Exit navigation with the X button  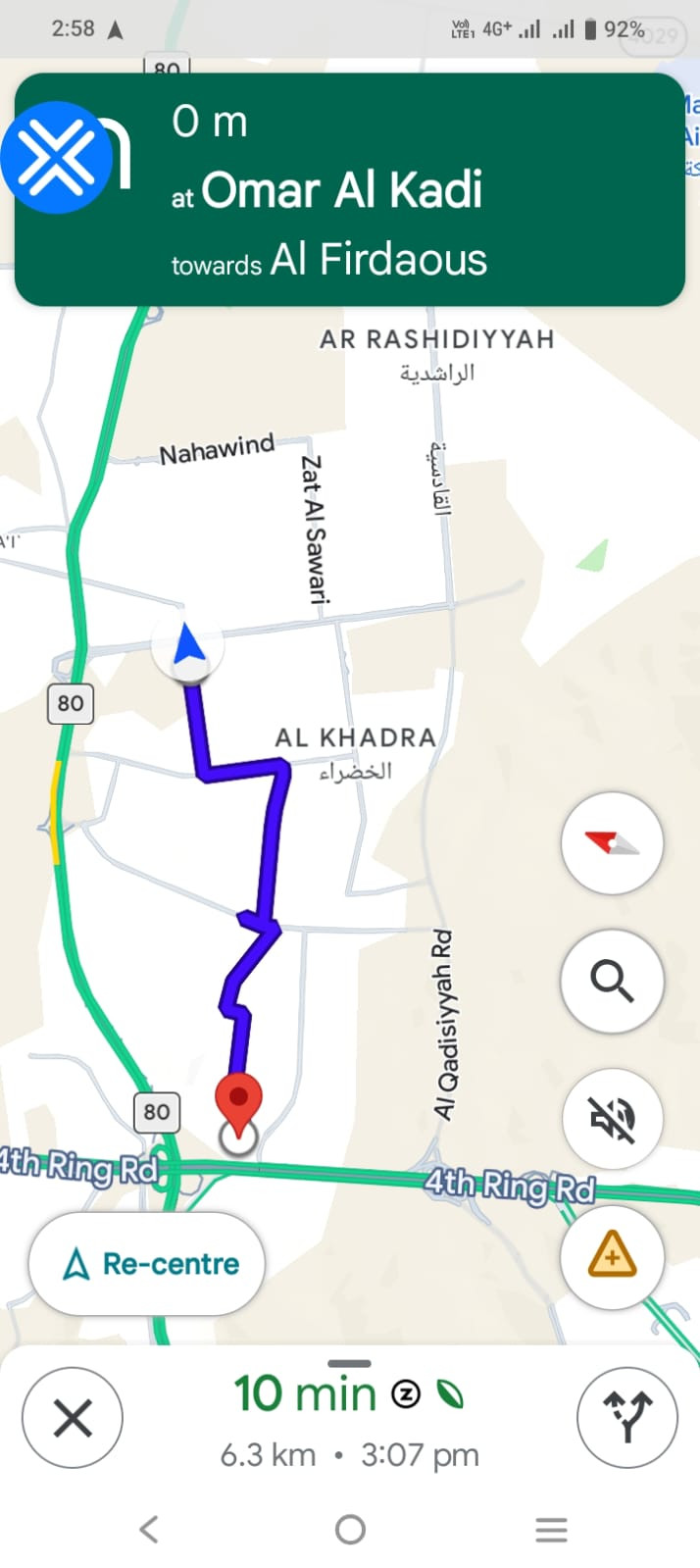pyautogui.click(x=73, y=1418)
